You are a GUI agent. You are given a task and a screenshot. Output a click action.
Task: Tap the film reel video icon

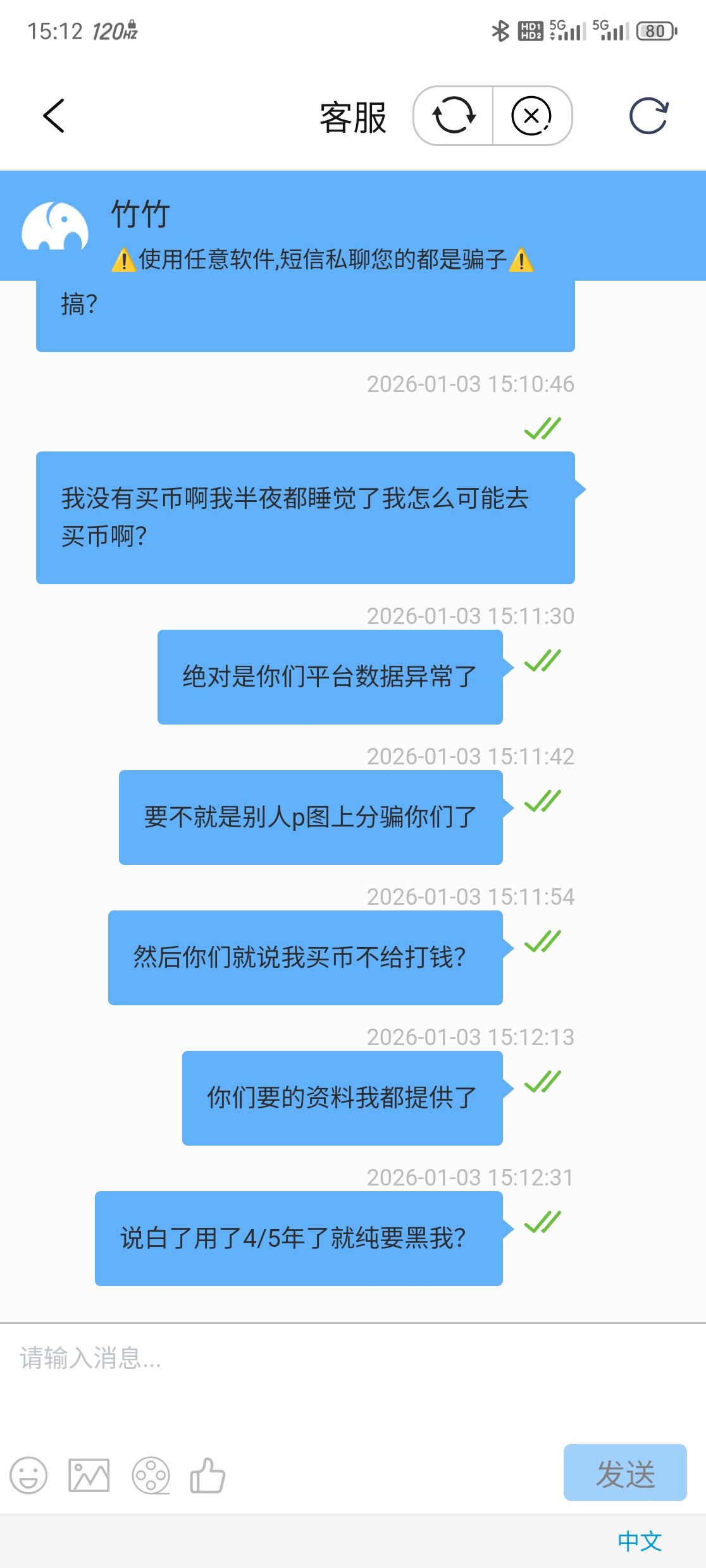pyautogui.click(x=150, y=1476)
